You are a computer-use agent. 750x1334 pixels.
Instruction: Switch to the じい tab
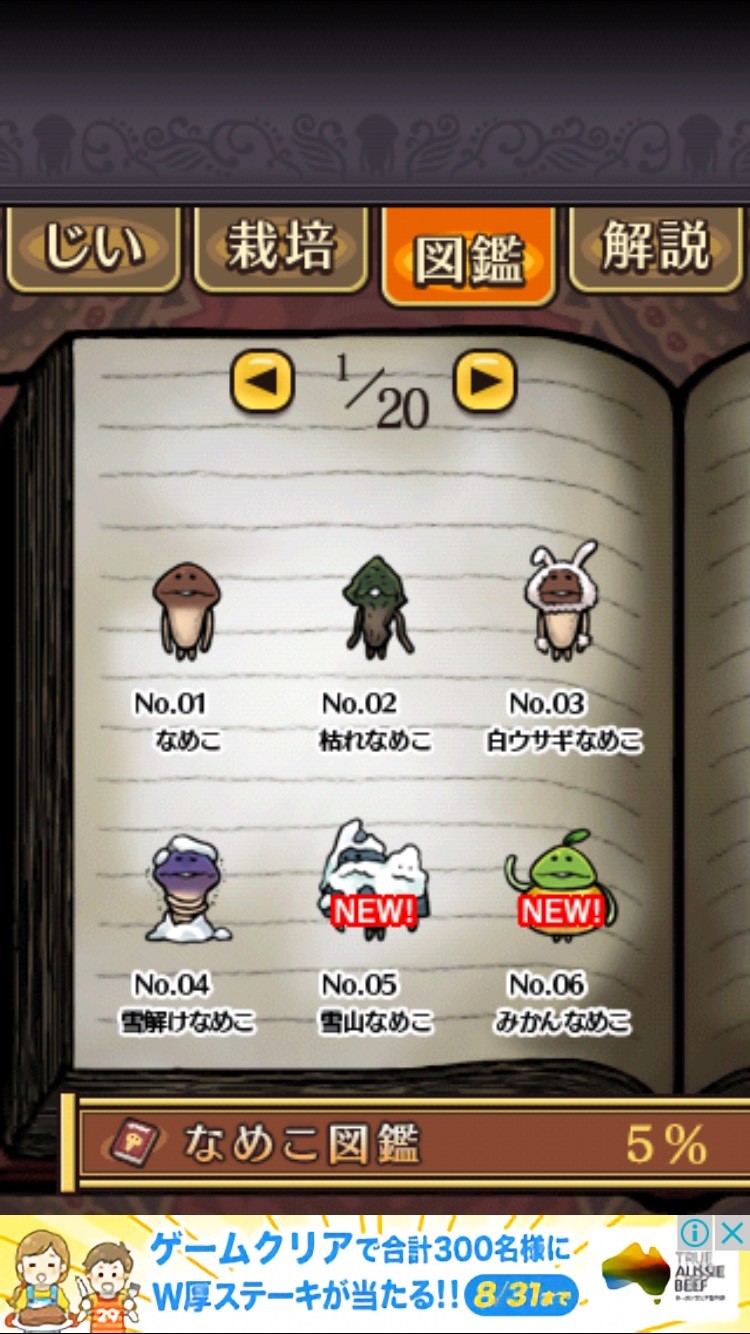(x=92, y=249)
